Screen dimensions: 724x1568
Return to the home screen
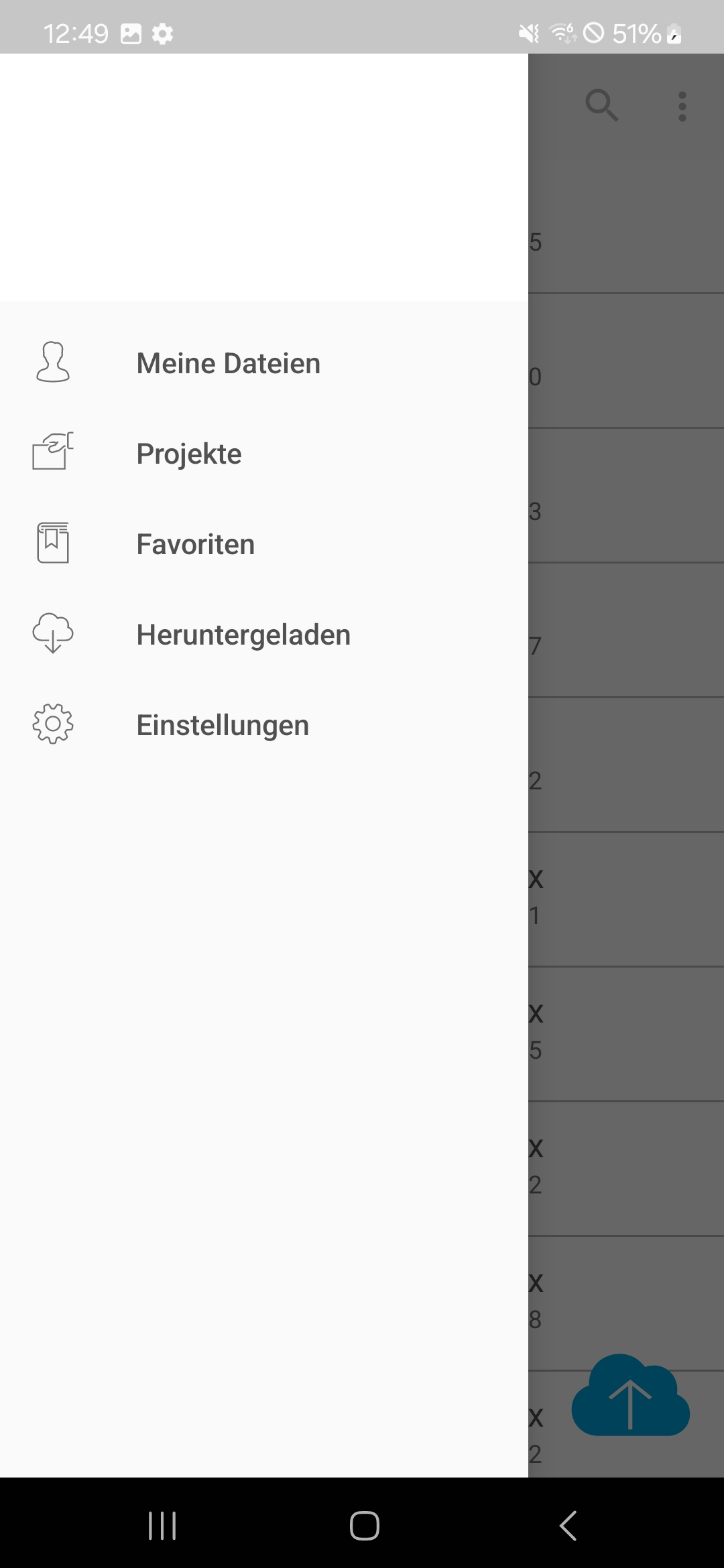pos(365,1526)
